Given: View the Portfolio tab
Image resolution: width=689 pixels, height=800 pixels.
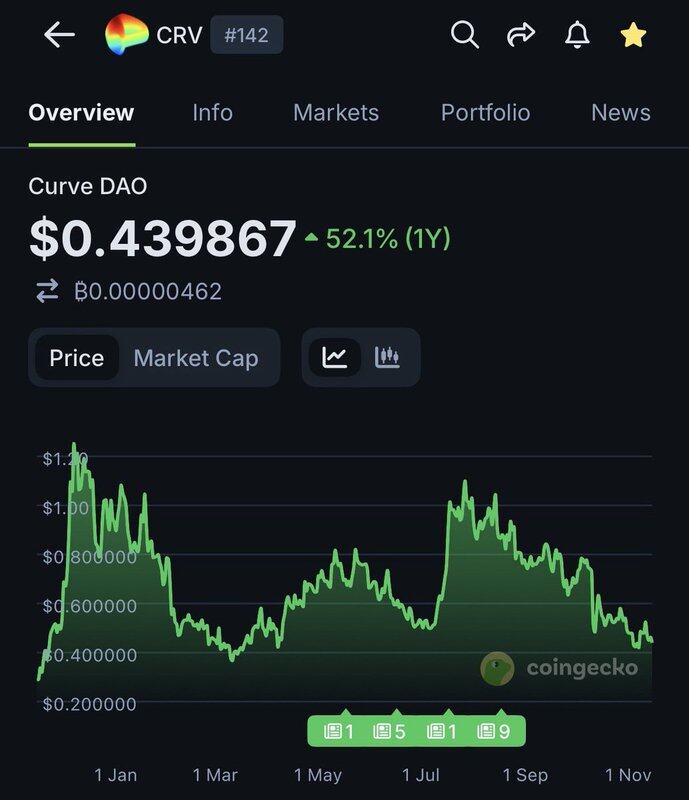Looking at the screenshot, I should pyautogui.click(x=485, y=113).
